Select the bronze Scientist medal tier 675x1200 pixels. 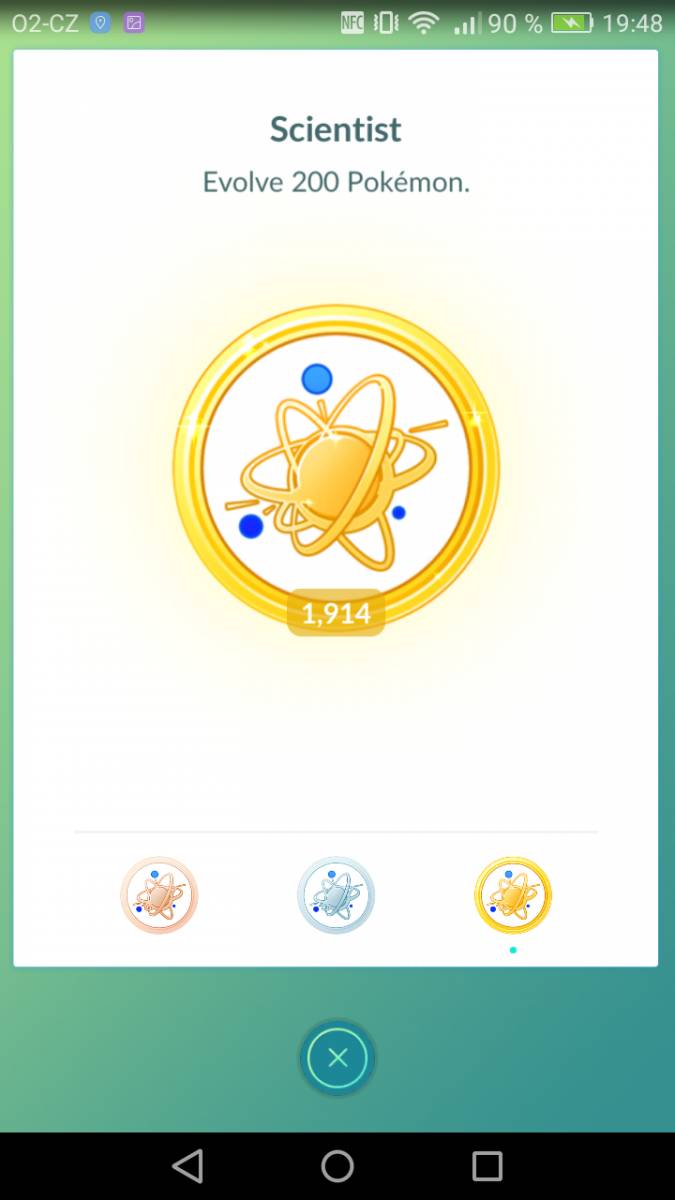pyautogui.click(x=159, y=895)
